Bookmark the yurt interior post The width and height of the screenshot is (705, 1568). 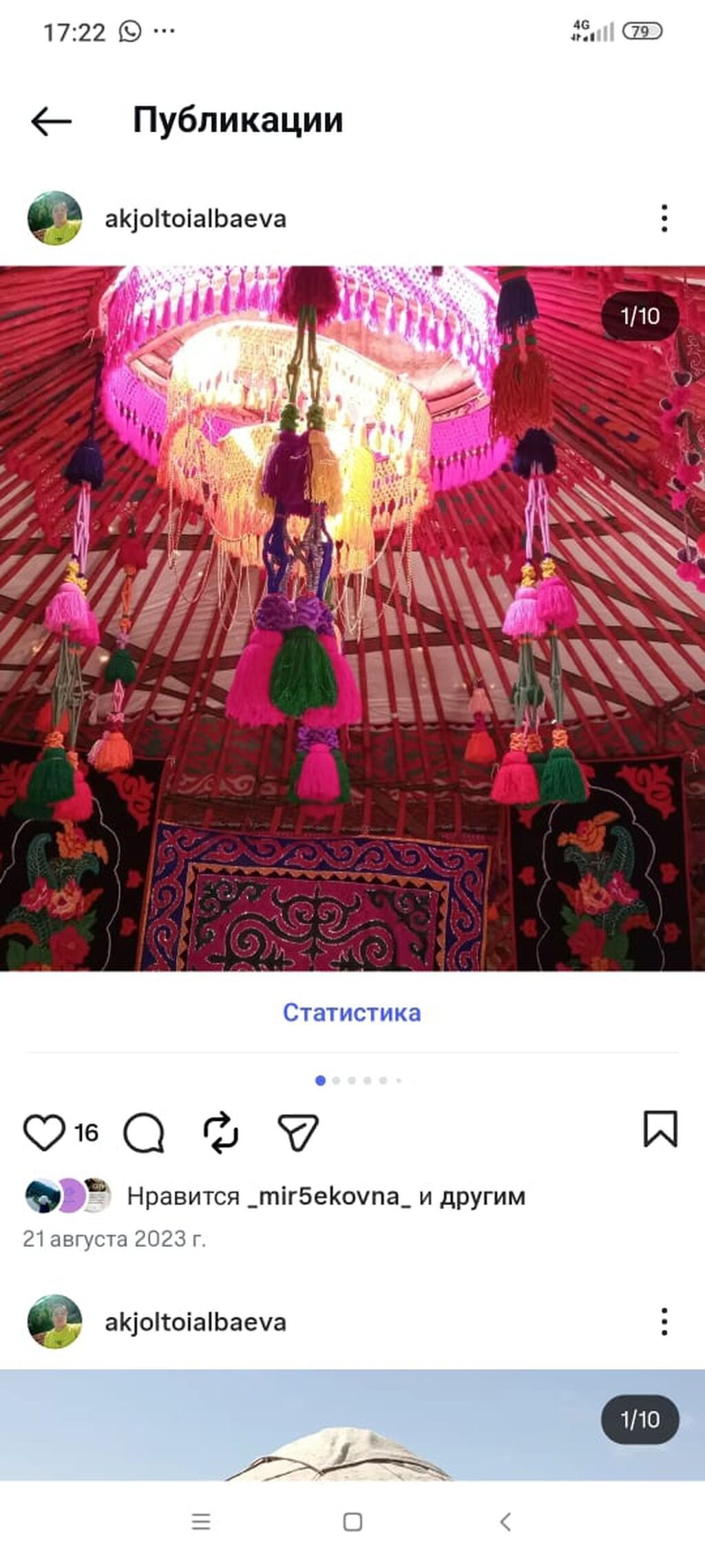pyautogui.click(x=660, y=1130)
